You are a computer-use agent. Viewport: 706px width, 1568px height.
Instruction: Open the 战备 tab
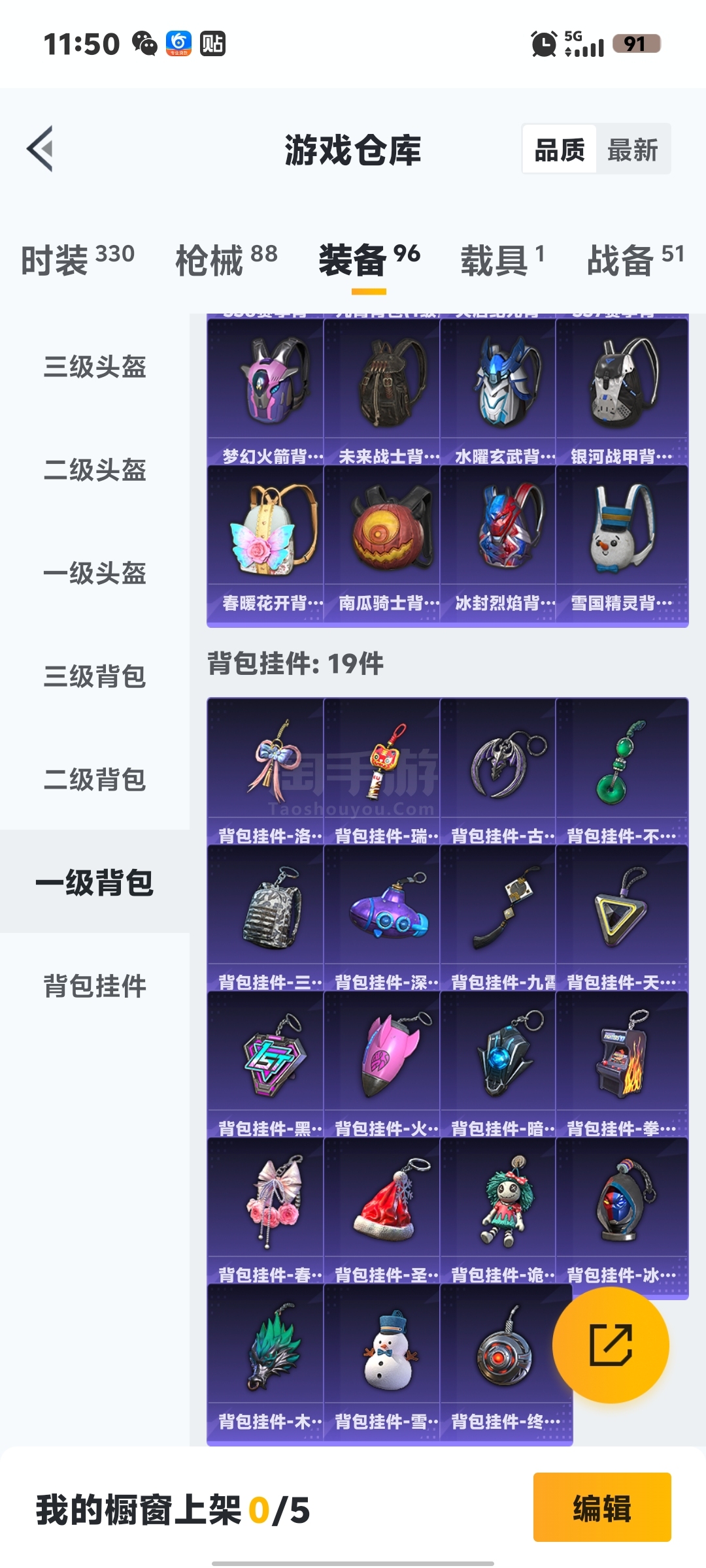[x=635, y=259]
